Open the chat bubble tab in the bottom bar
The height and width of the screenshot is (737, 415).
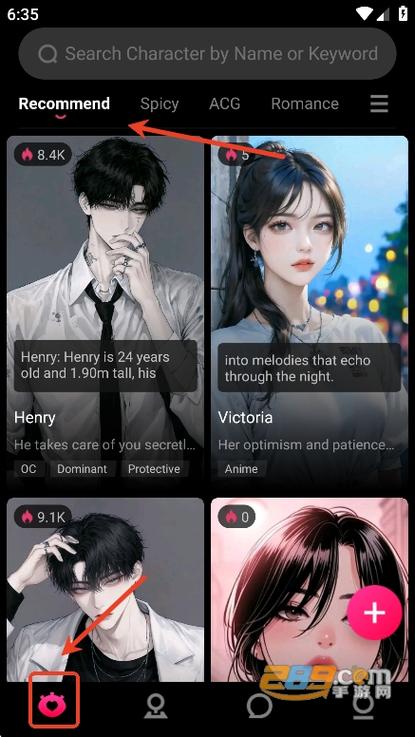[259, 706]
